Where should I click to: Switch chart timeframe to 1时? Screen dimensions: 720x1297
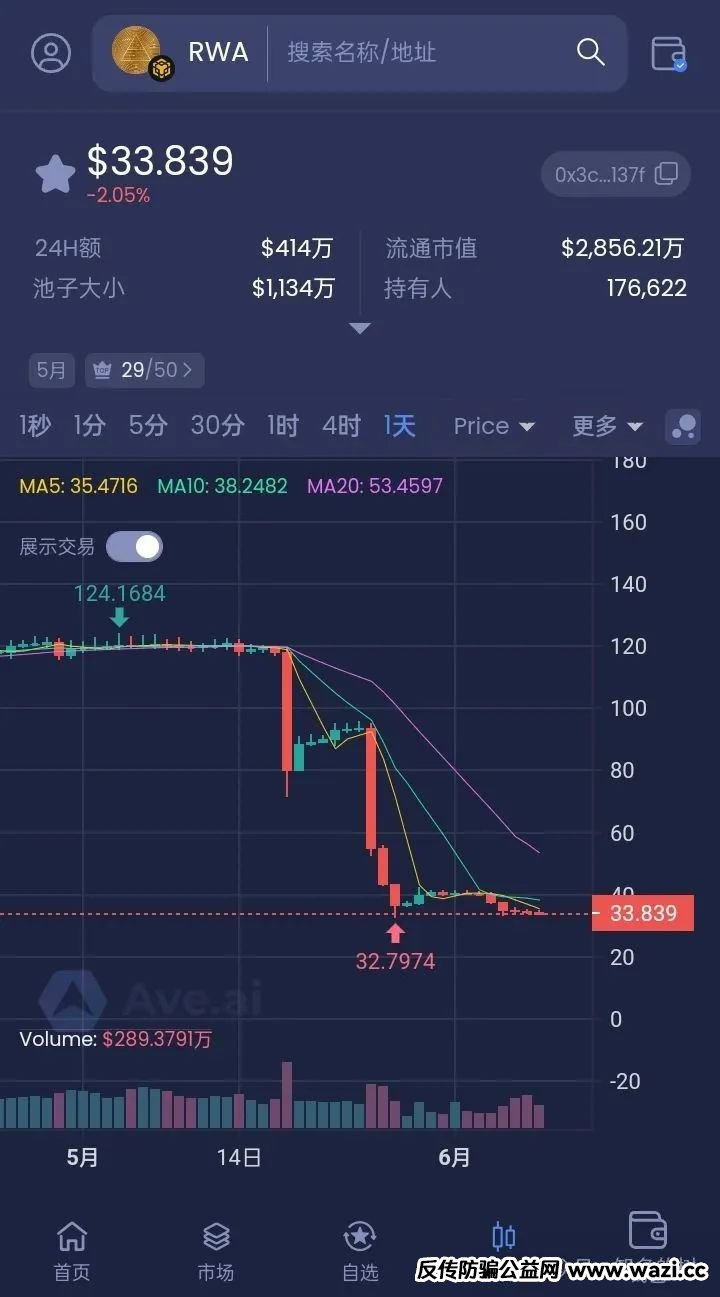click(282, 426)
